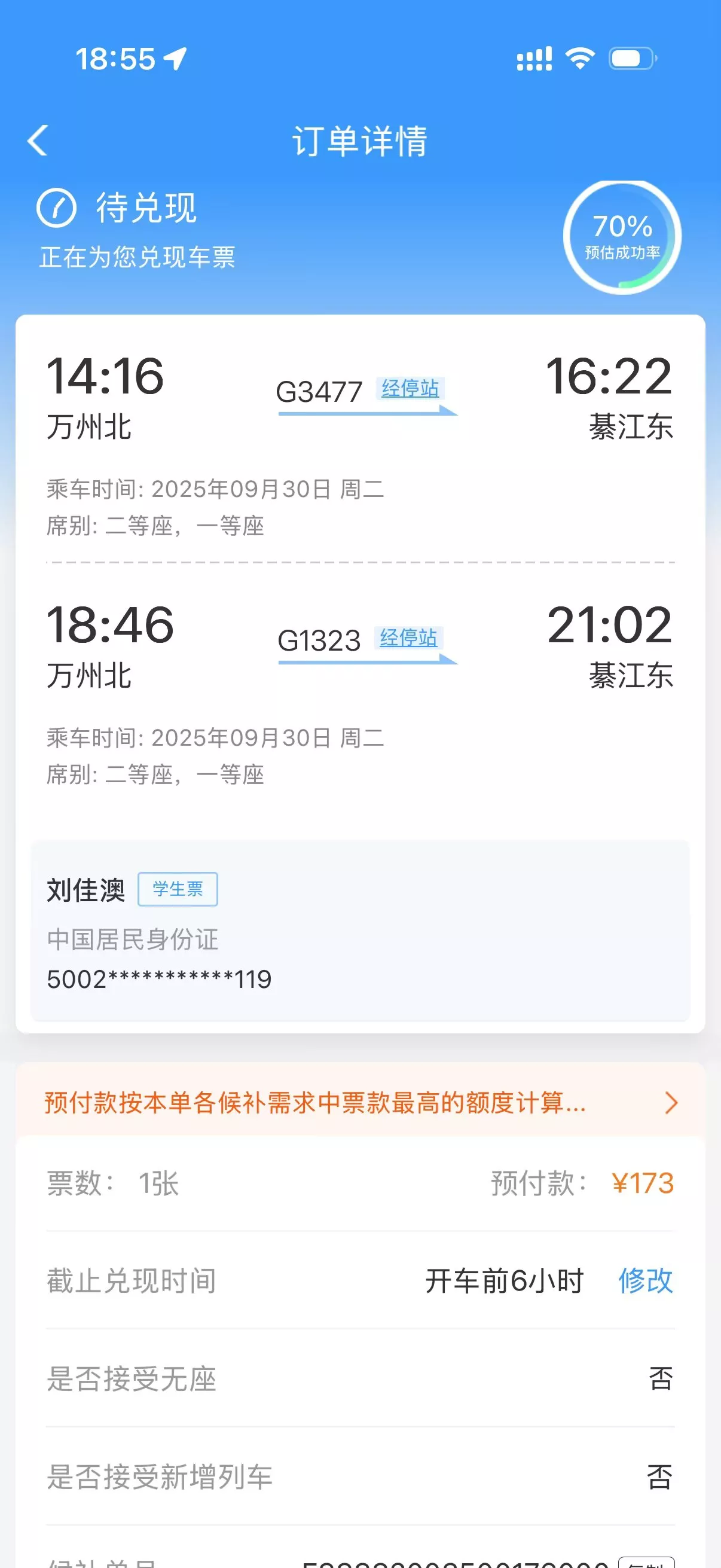View the stop stations for train G1323
The image size is (721, 1568).
(x=408, y=637)
